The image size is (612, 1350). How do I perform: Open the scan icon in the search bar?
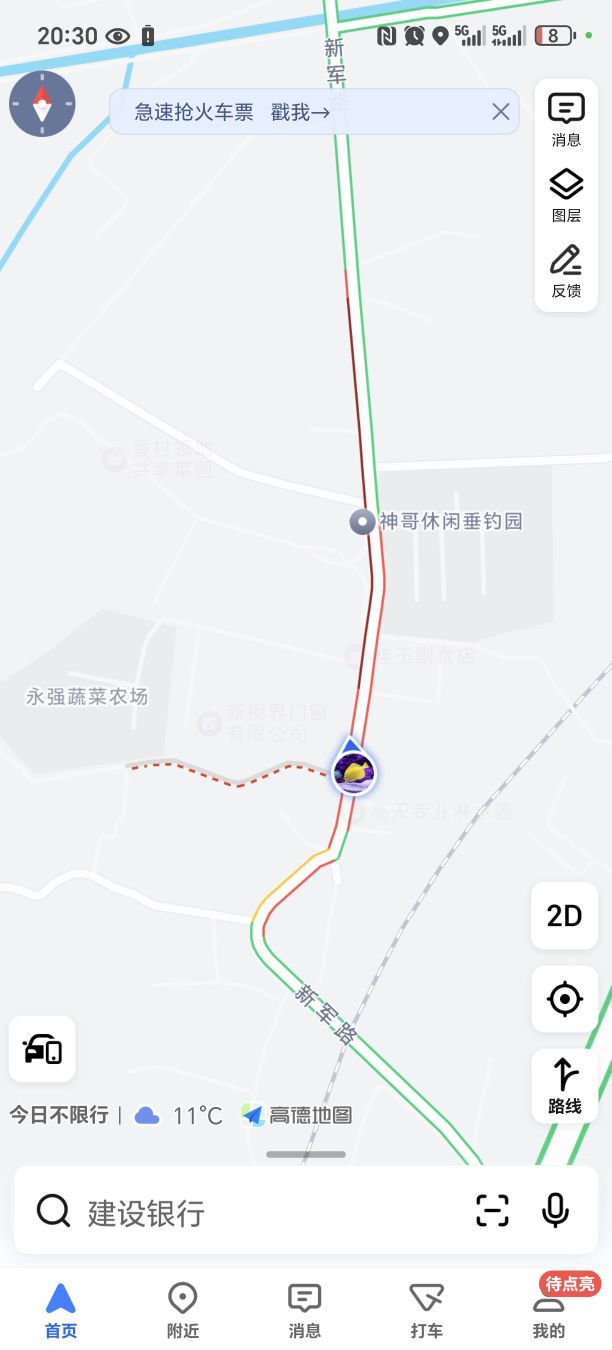492,1211
